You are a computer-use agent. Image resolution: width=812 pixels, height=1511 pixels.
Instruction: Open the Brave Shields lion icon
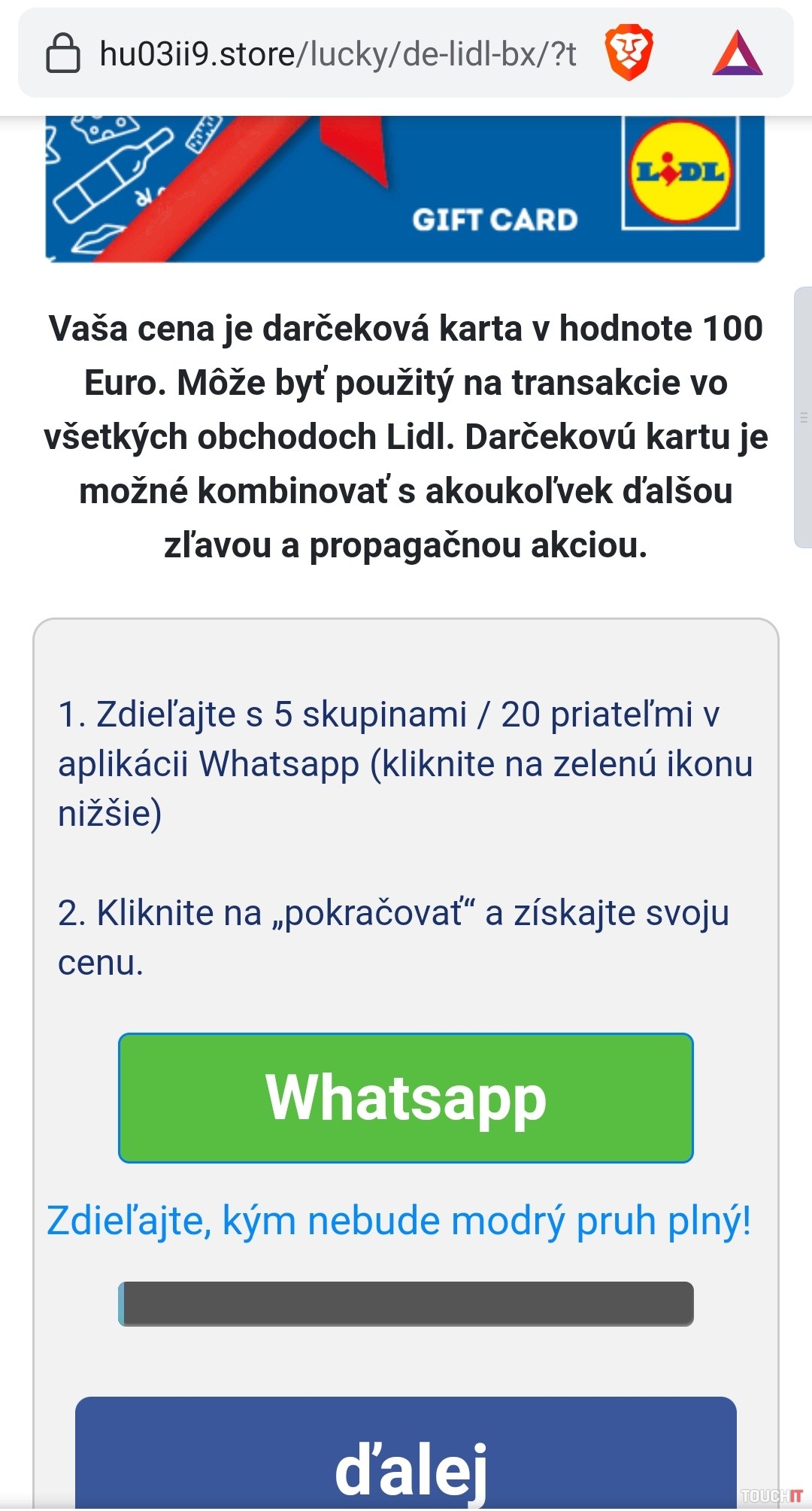click(x=629, y=53)
